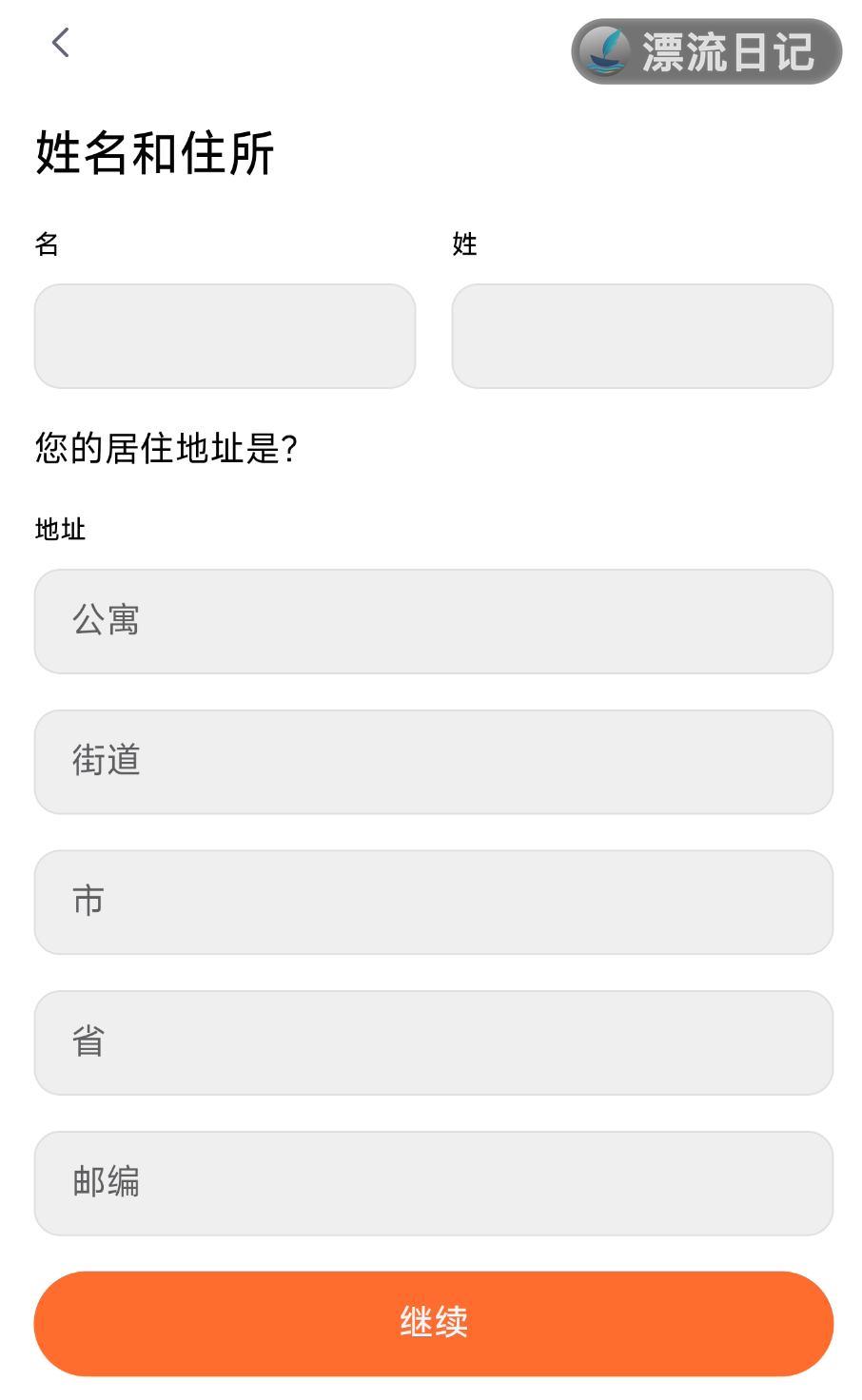Image resolution: width=862 pixels, height=1400 pixels.
Task: Go back using the top-left arrow
Action: coord(61,43)
